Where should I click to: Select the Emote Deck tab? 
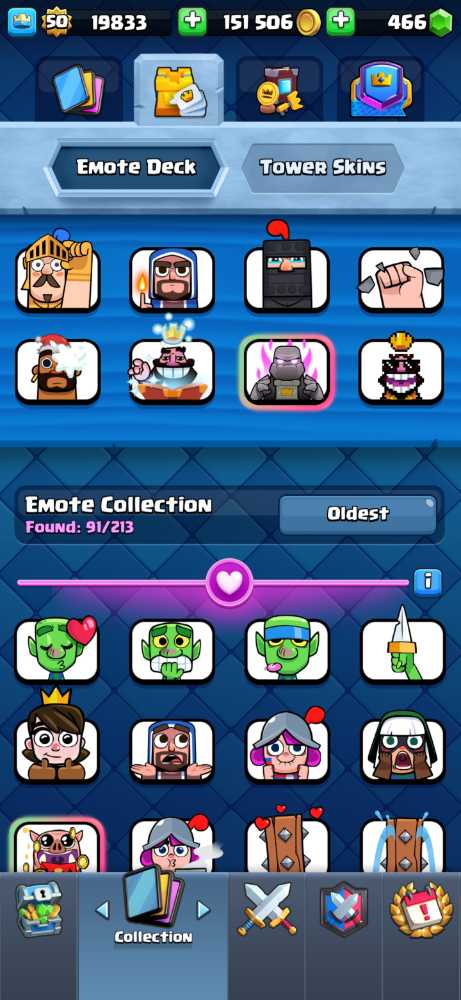pyautogui.click(x=136, y=167)
